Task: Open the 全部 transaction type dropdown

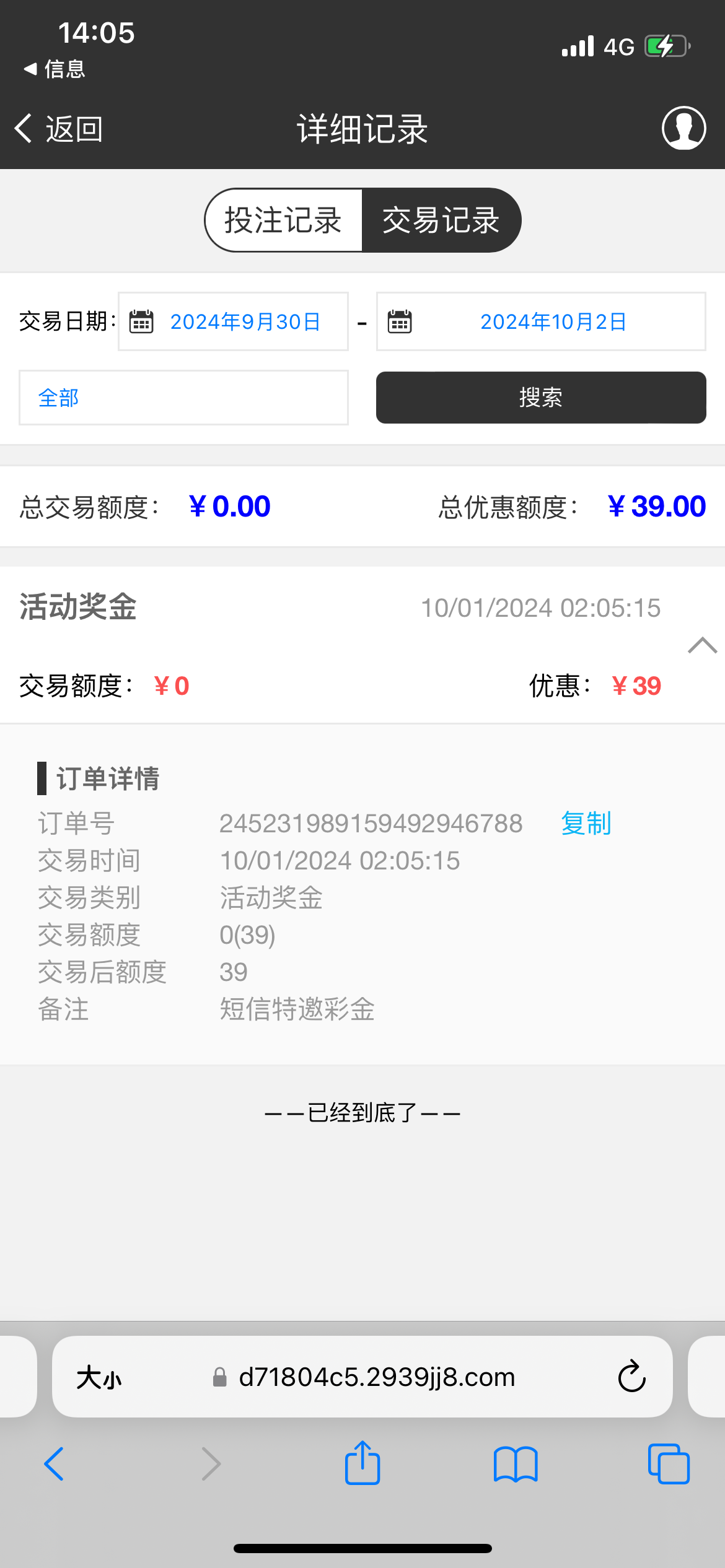Action: 183,398
